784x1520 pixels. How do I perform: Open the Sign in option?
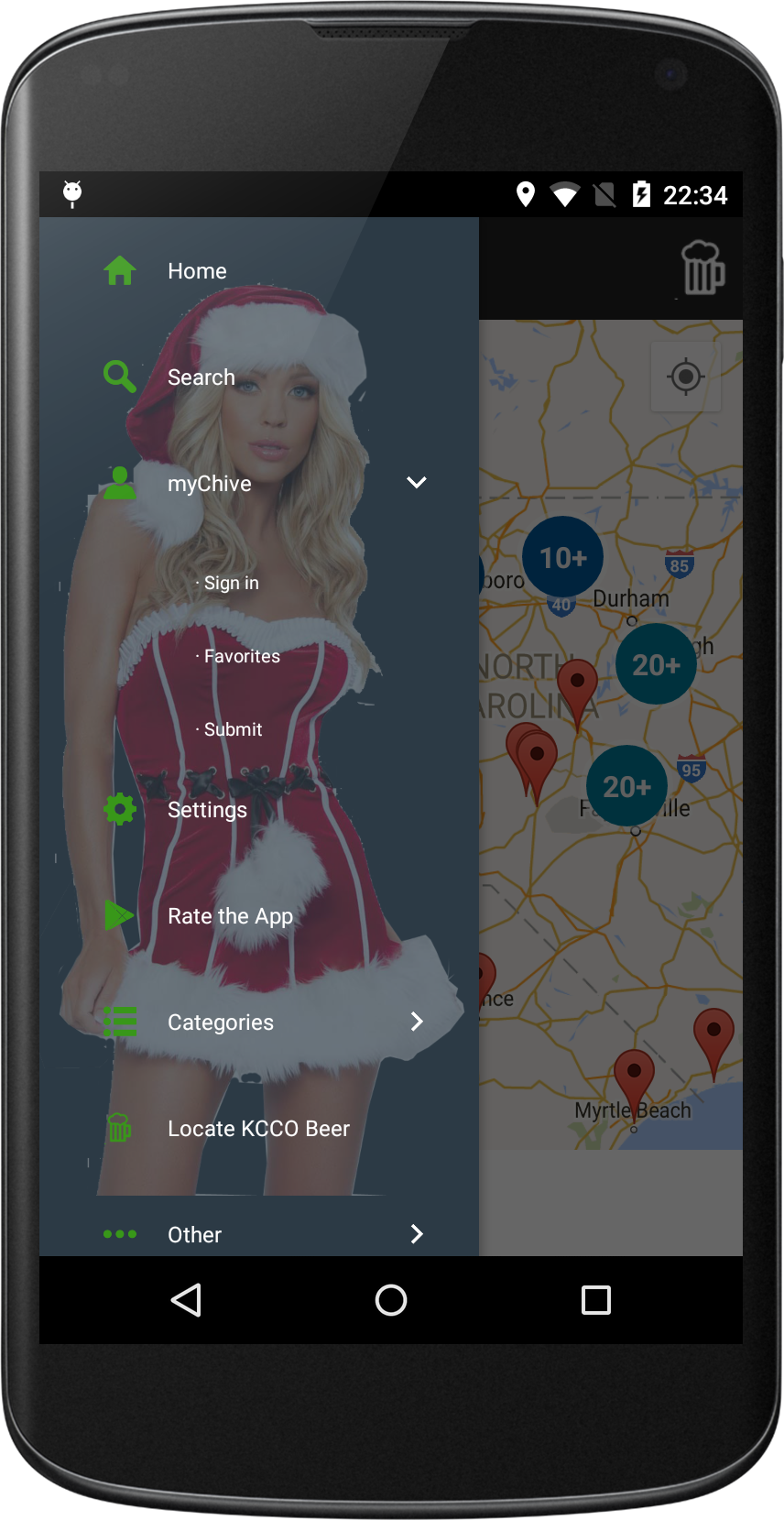(x=231, y=583)
